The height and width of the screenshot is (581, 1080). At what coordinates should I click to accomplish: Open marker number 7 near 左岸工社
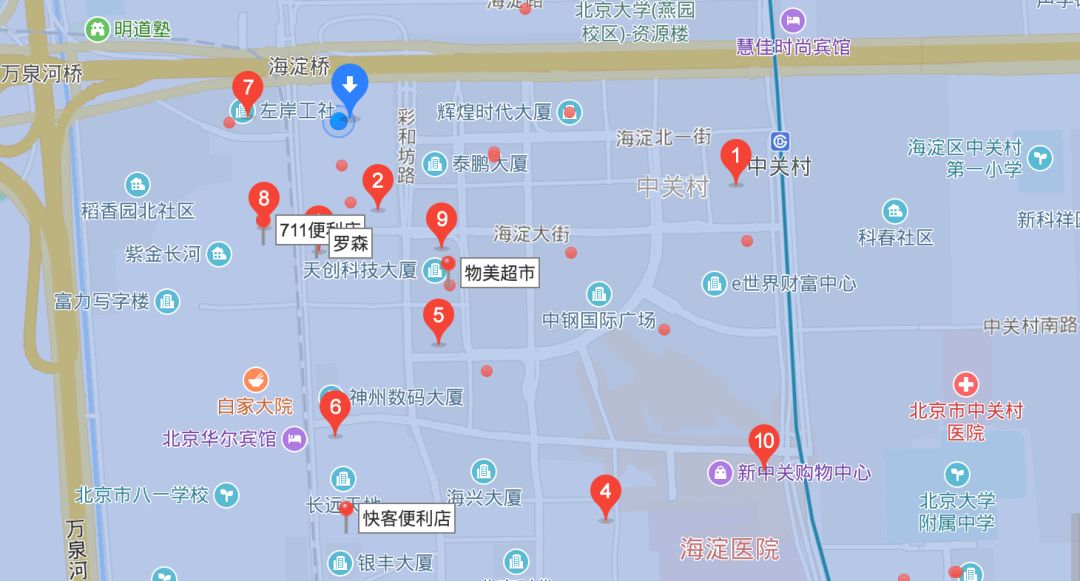click(x=247, y=89)
